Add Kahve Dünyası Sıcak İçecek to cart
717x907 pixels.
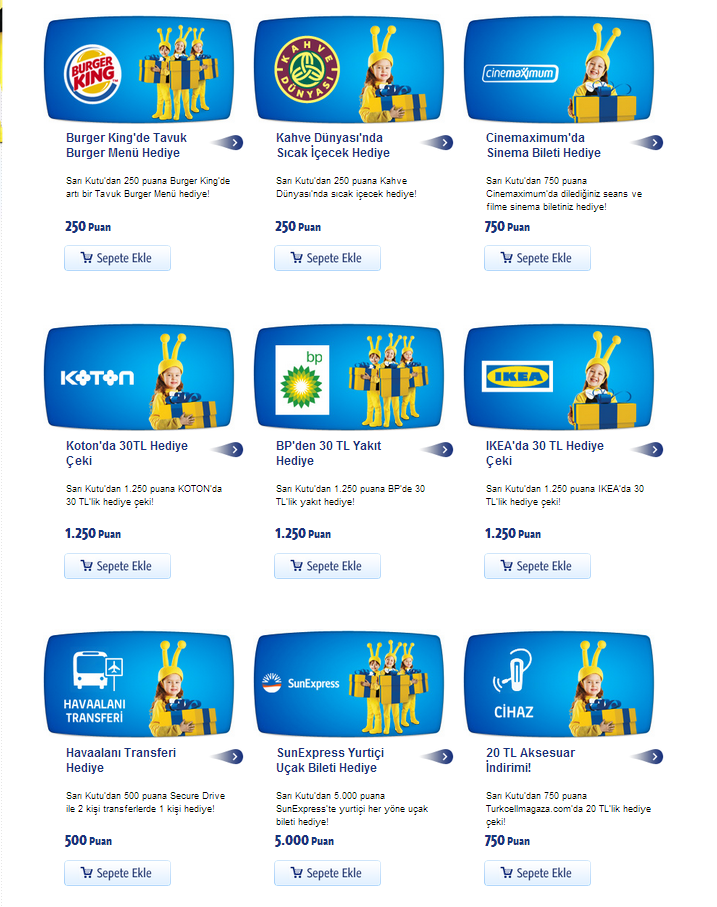(x=327, y=258)
